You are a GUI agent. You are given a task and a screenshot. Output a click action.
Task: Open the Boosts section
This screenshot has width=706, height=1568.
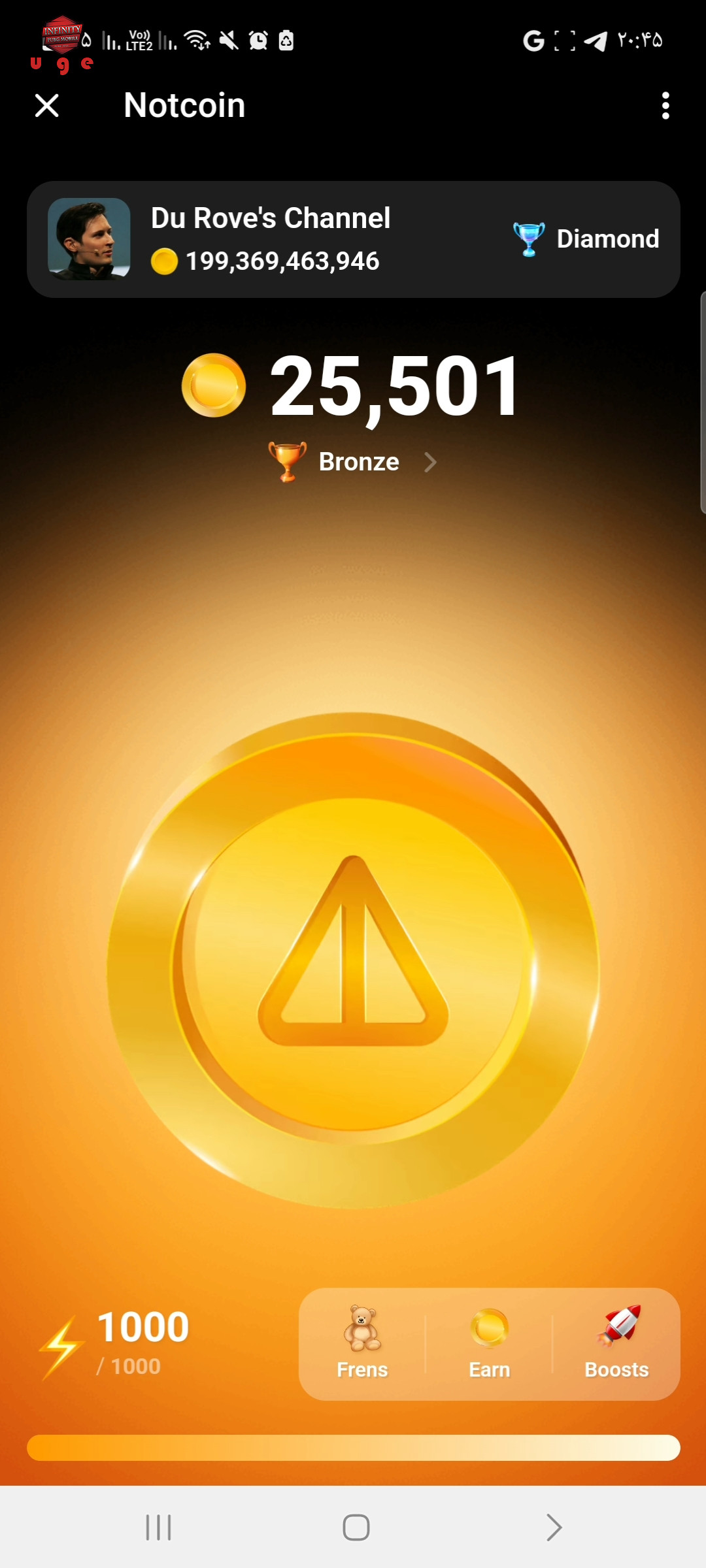(616, 1343)
